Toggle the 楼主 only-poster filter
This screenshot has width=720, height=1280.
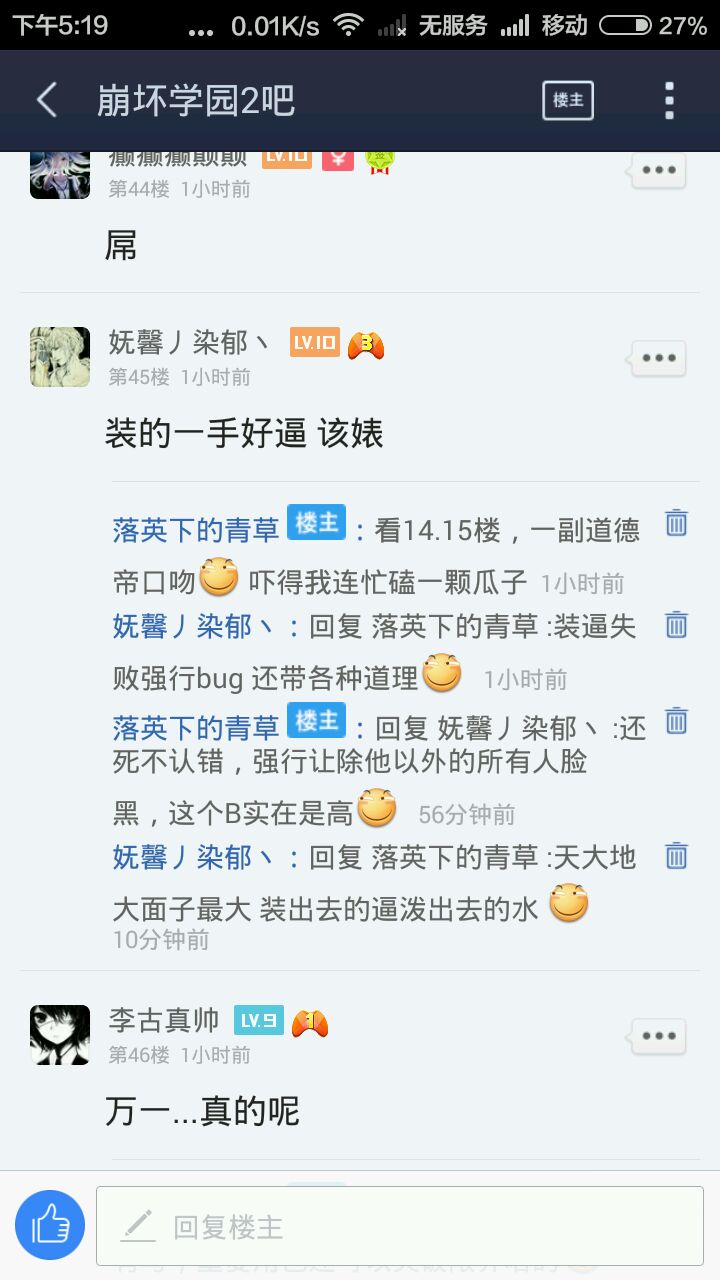click(x=567, y=100)
